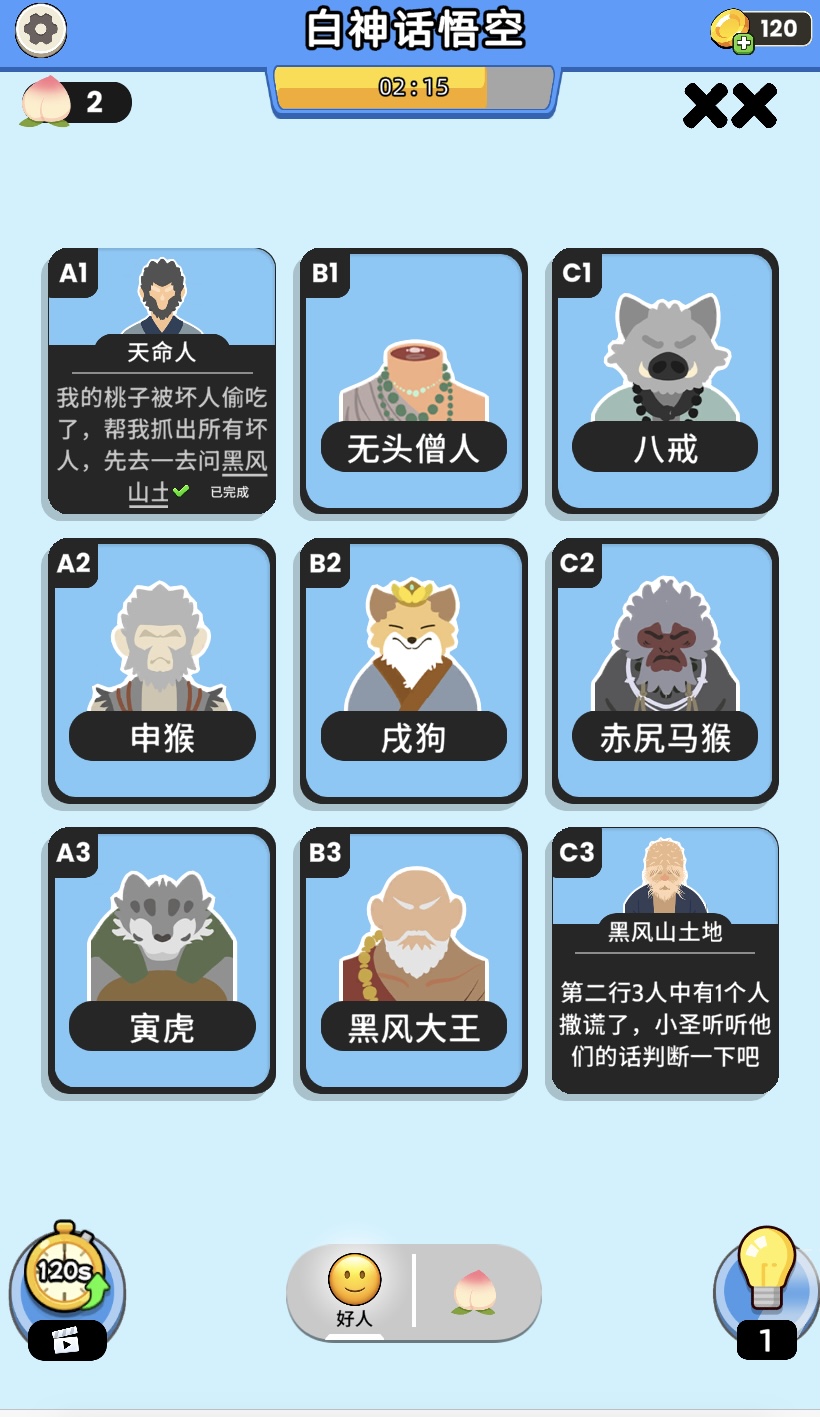Open the settings gear icon
Screen dimensions: 820x1417
[41, 29]
